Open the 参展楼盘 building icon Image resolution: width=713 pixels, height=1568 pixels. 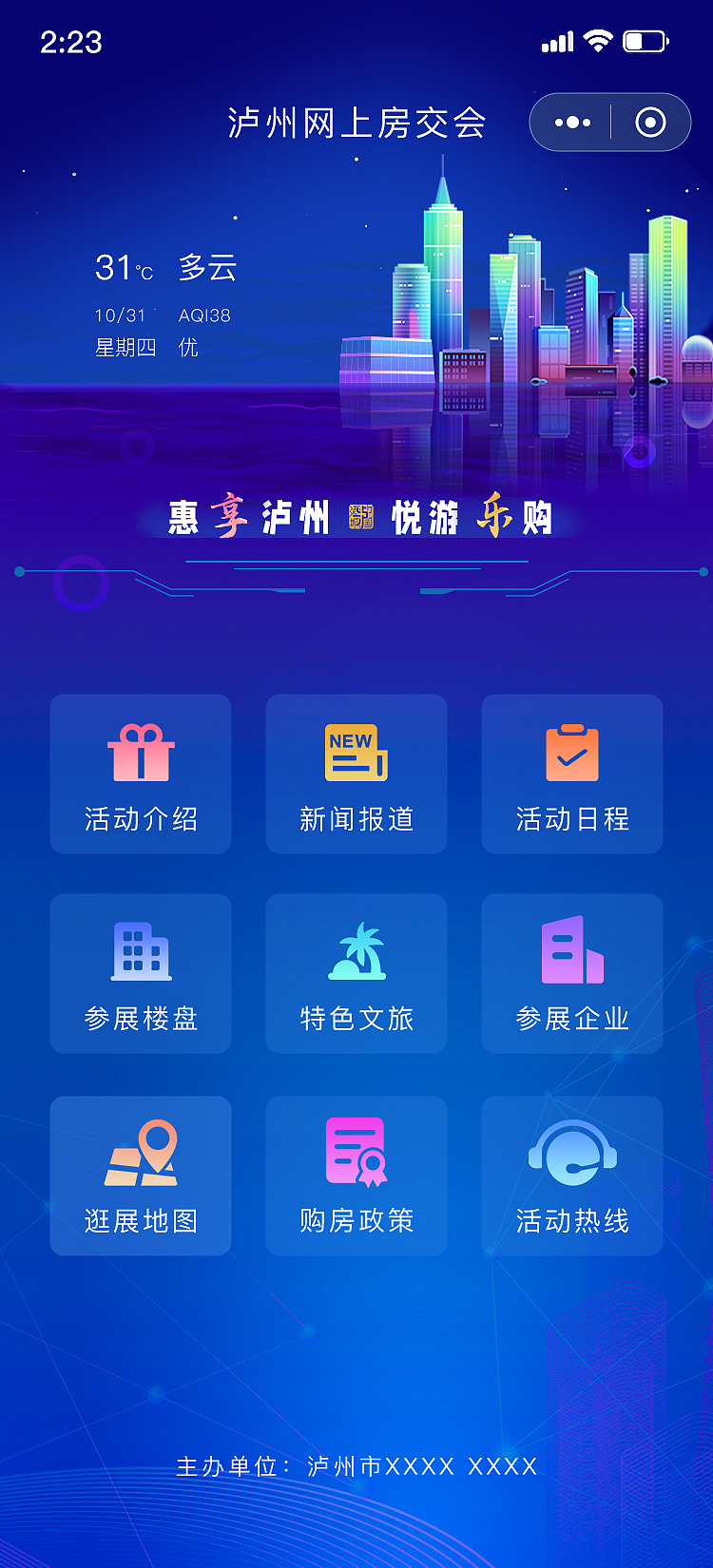[x=141, y=952]
